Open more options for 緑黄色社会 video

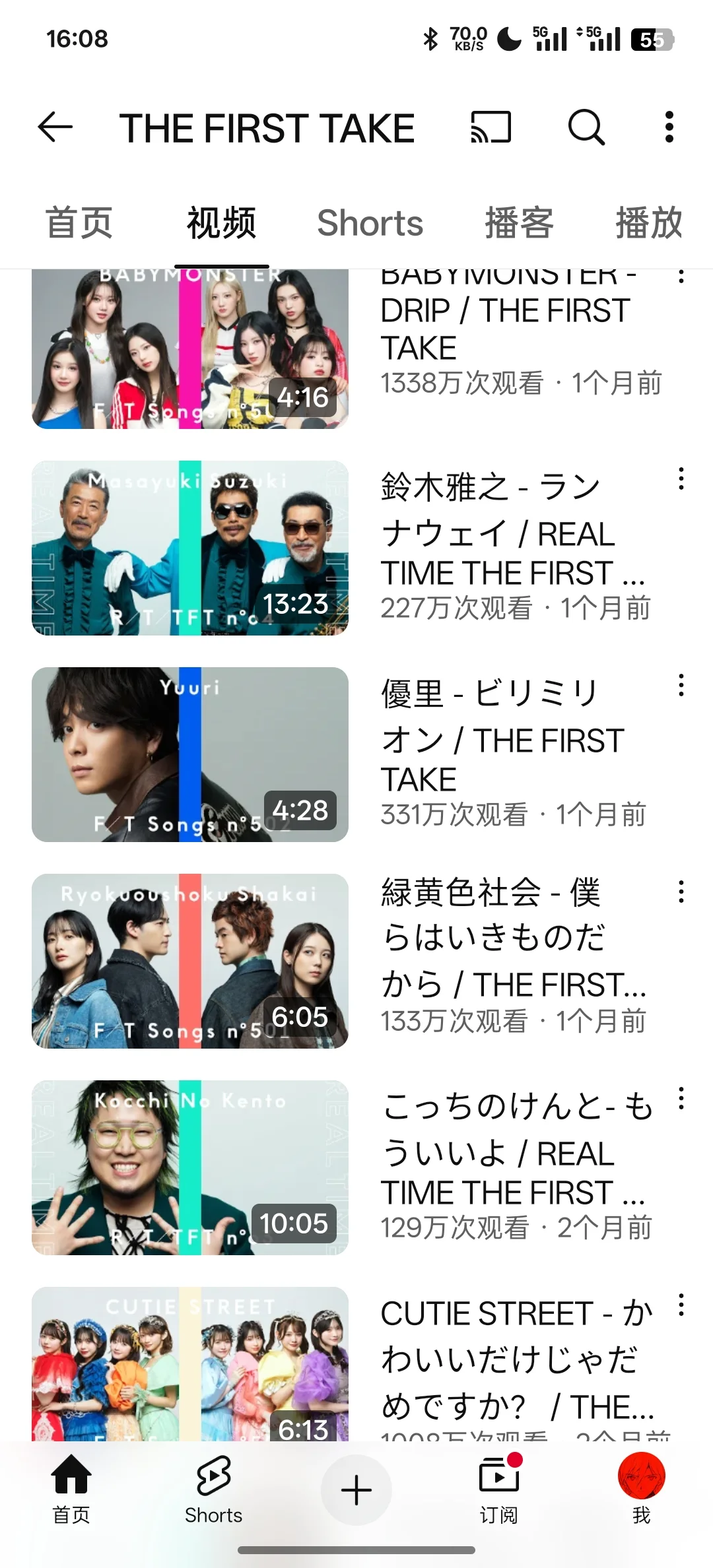pos(681,892)
